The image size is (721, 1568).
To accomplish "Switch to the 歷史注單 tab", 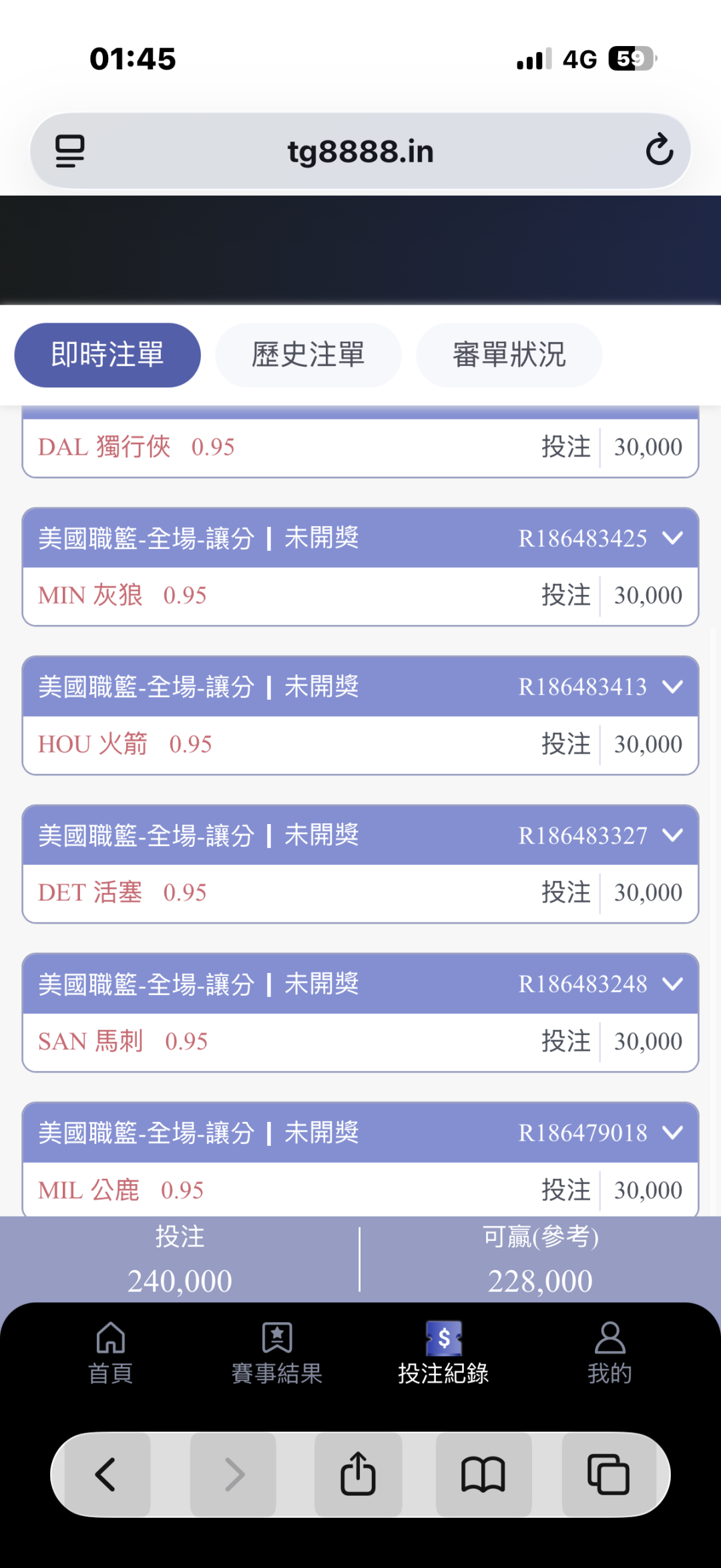I will [308, 355].
